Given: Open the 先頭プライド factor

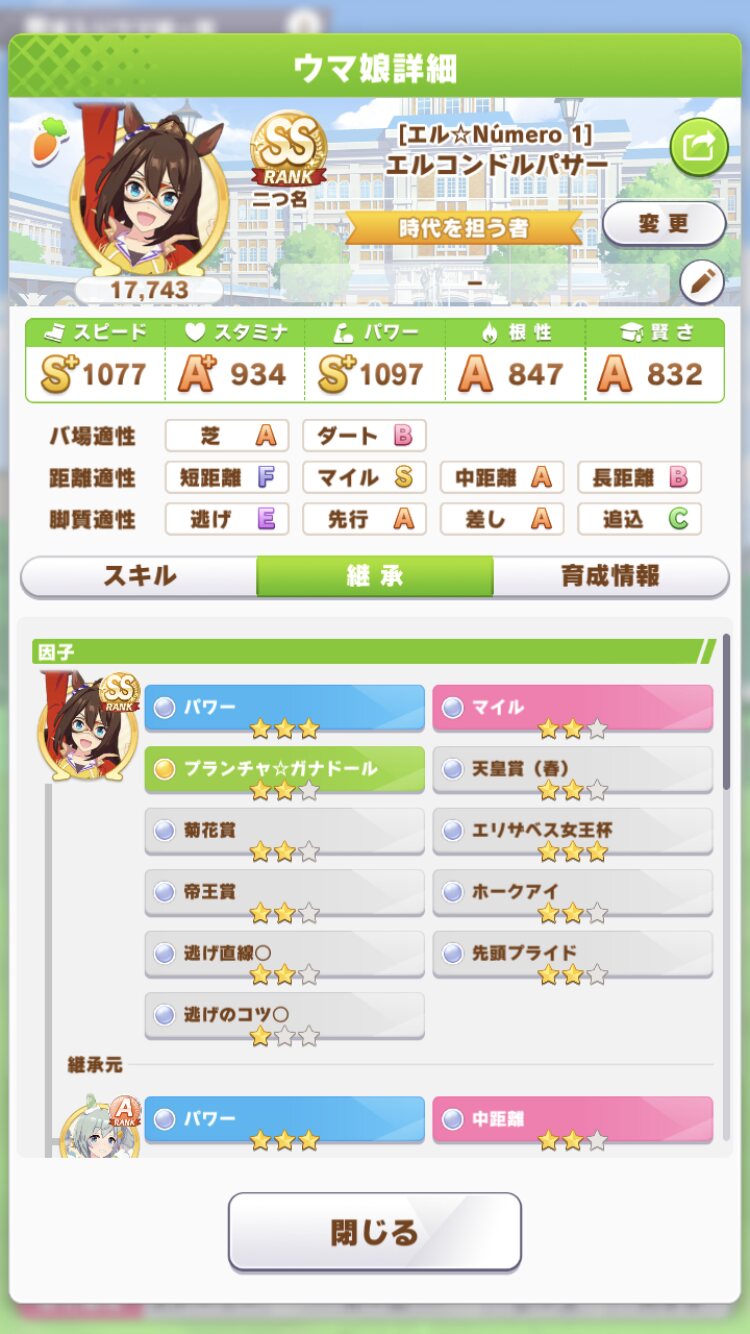Looking at the screenshot, I should 572,954.
